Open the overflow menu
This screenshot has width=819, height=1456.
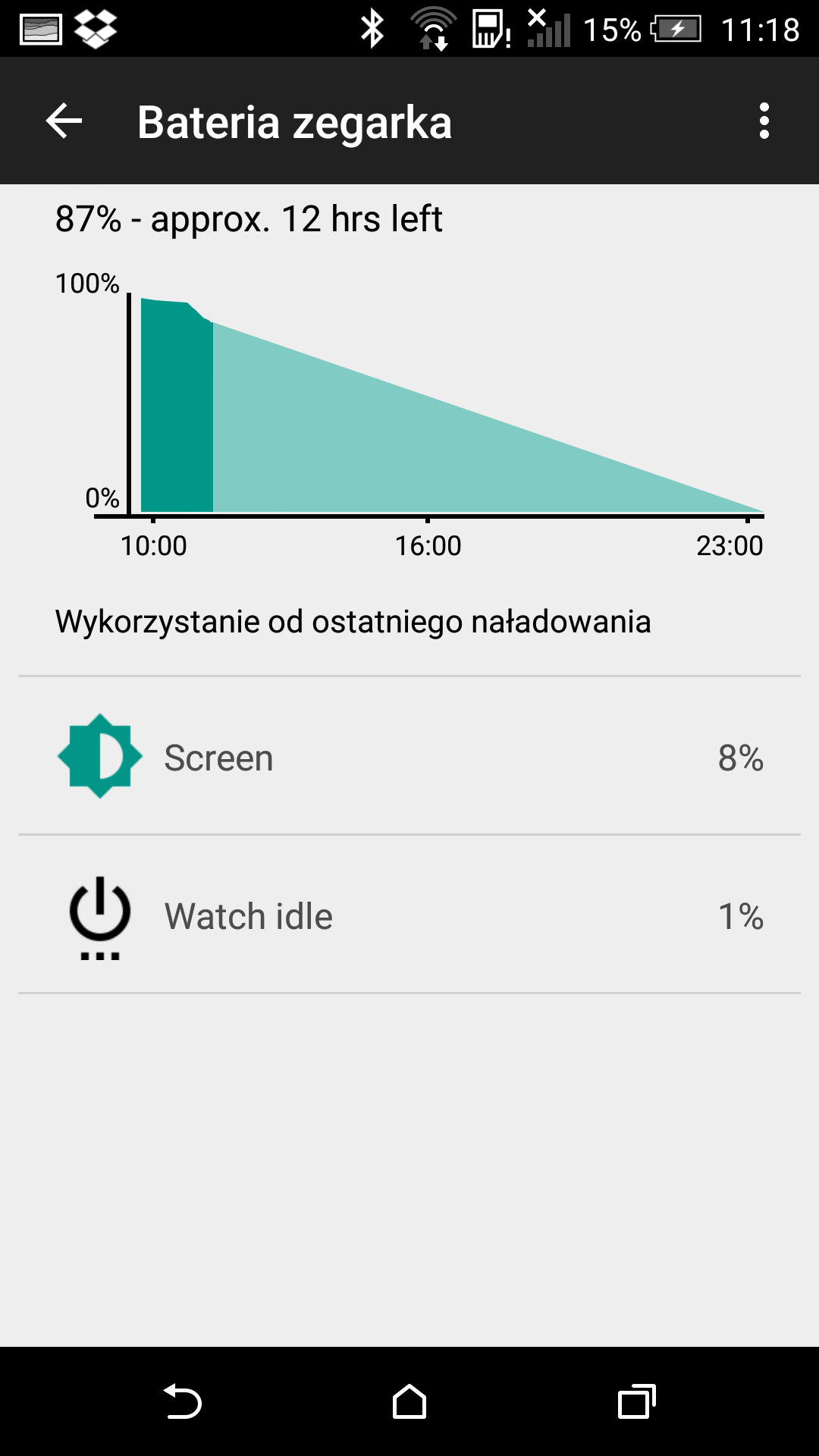coord(764,121)
